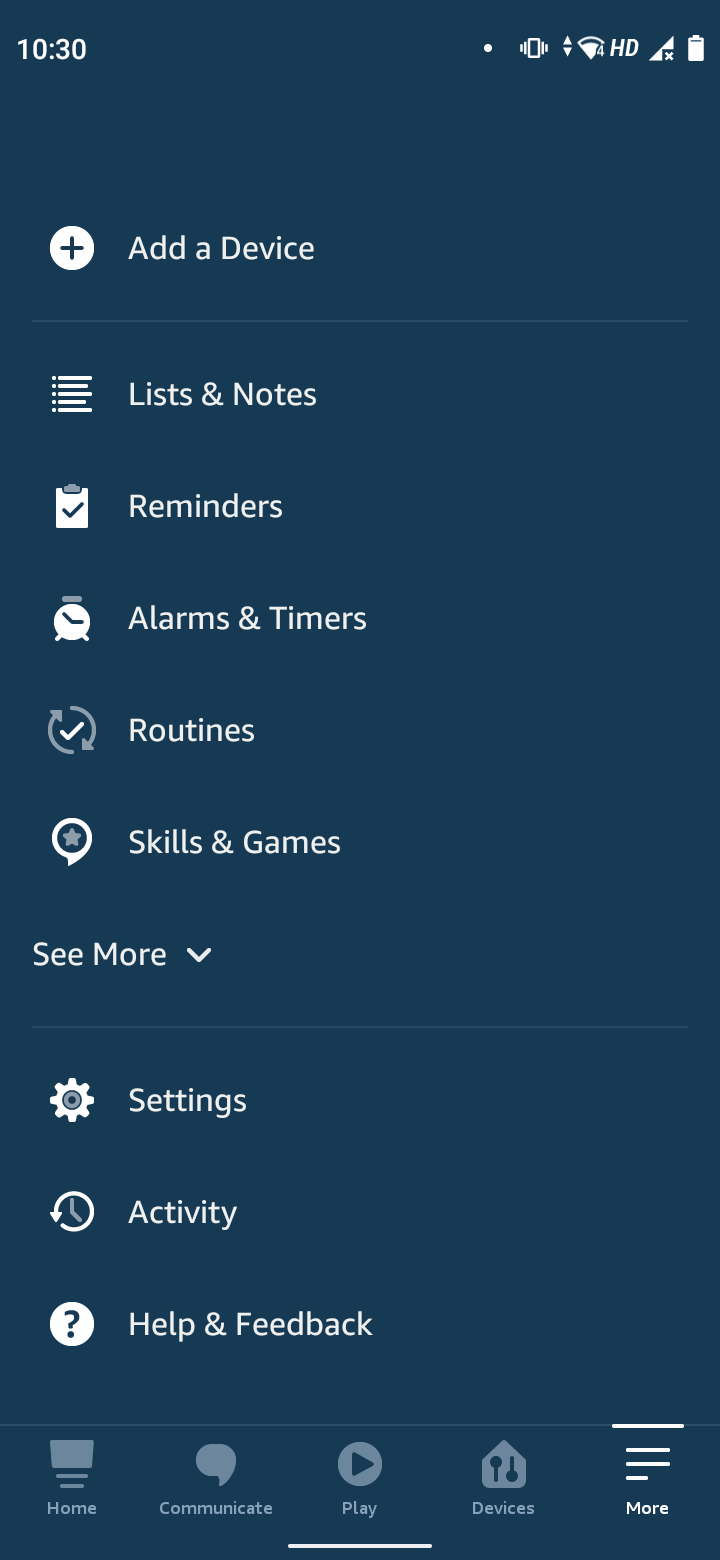Image resolution: width=720 pixels, height=1560 pixels.
Task: Open Settings via the gear icon
Action: coord(71,1099)
